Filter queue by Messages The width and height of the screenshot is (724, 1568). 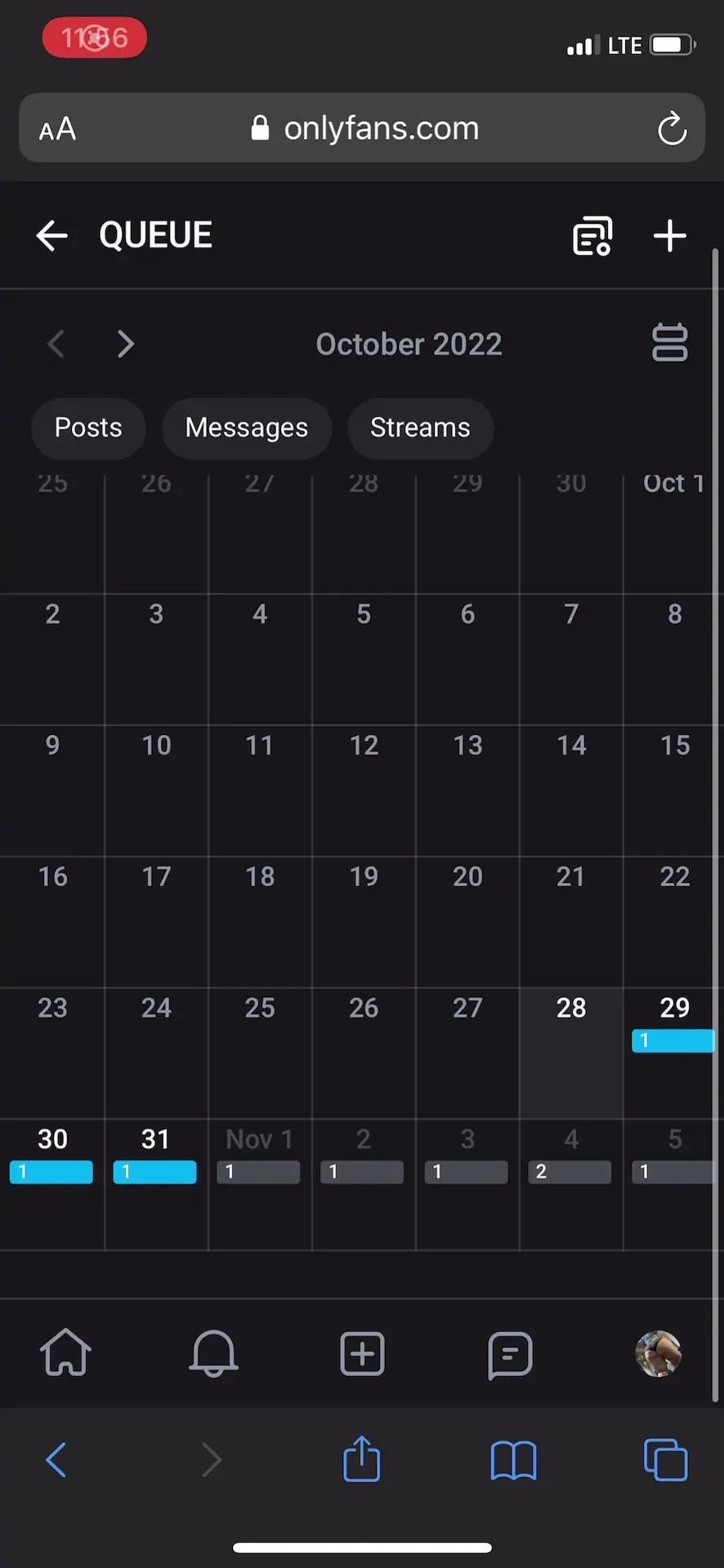pyautogui.click(x=246, y=428)
